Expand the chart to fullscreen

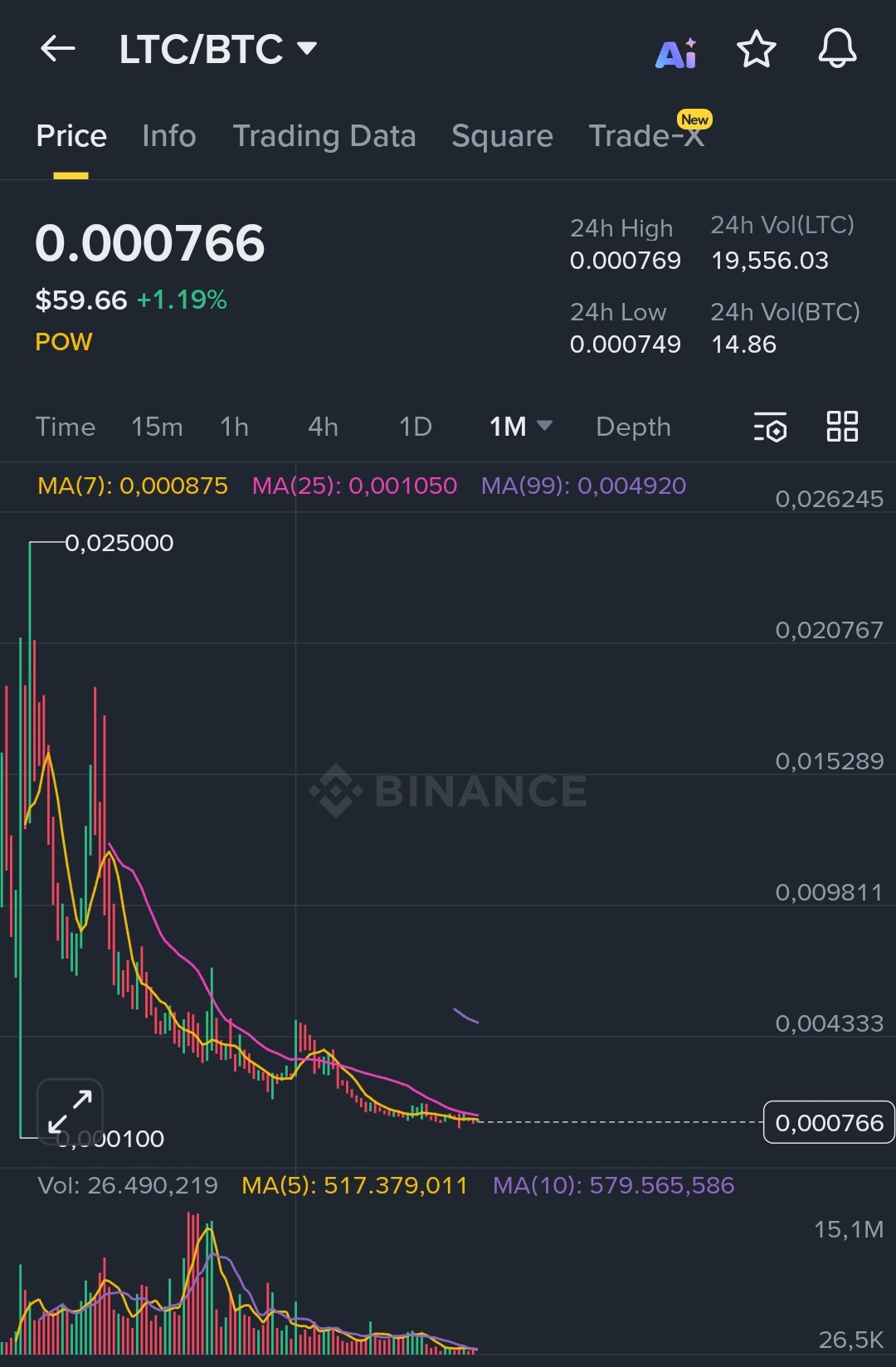pyautogui.click(x=70, y=1112)
